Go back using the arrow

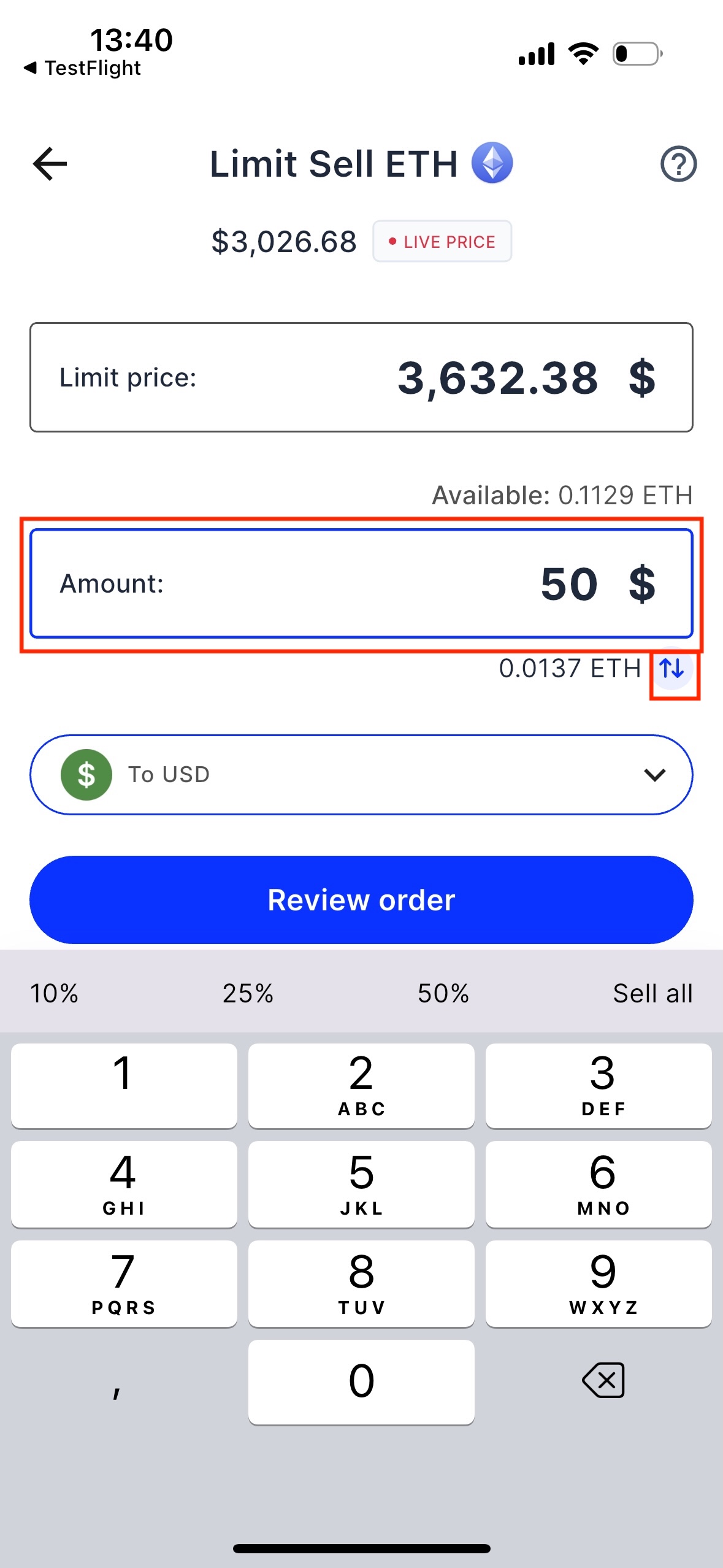[50, 164]
